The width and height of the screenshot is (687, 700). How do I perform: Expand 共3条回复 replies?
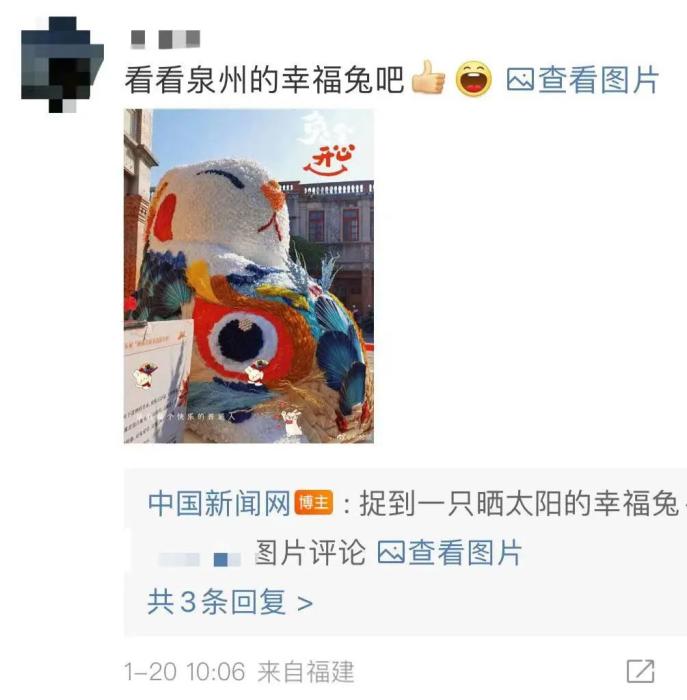[230, 602]
